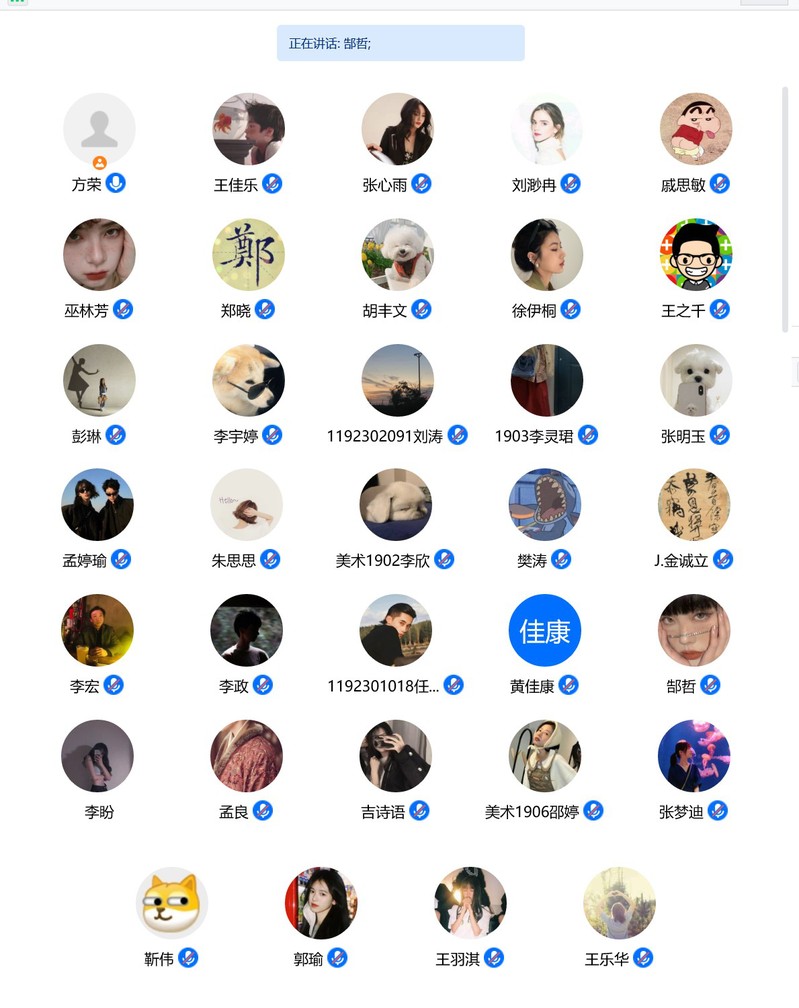The image size is (799, 1008).
Task: Tap the mic icon next to 王之千
Action: [x=719, y=310]
